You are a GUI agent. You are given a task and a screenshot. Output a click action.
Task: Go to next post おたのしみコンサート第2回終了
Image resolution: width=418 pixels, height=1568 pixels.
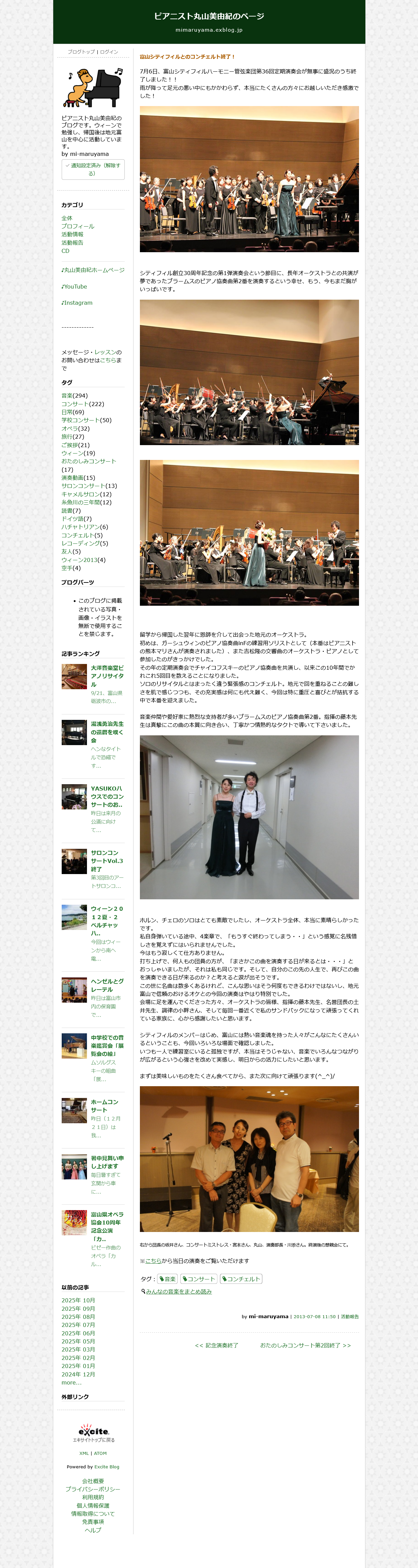[305, 1345]
